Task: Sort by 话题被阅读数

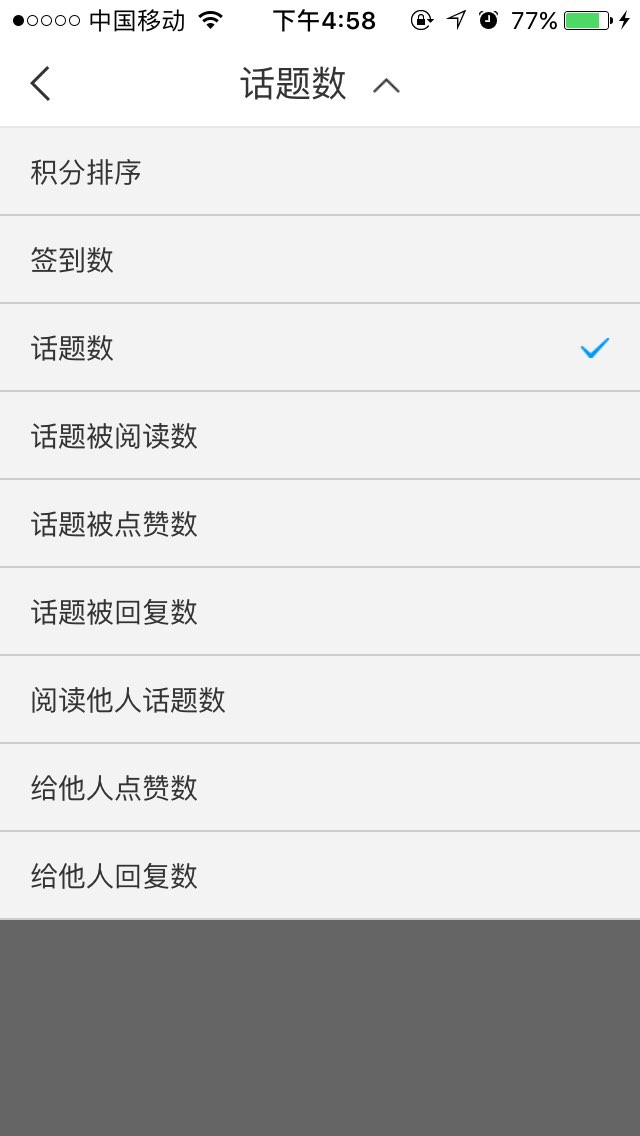Action: click(320, 435)
